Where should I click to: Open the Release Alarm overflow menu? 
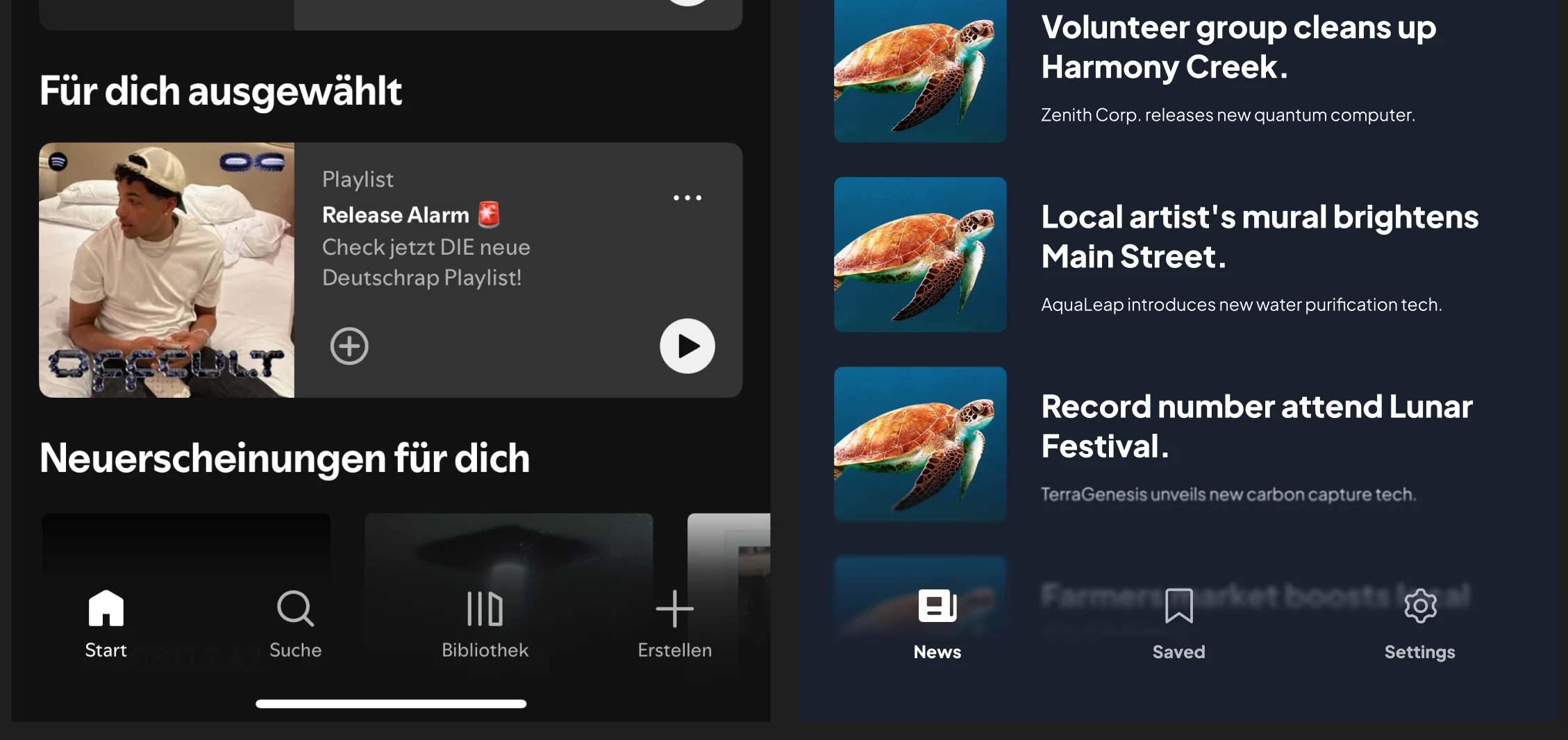687,198
